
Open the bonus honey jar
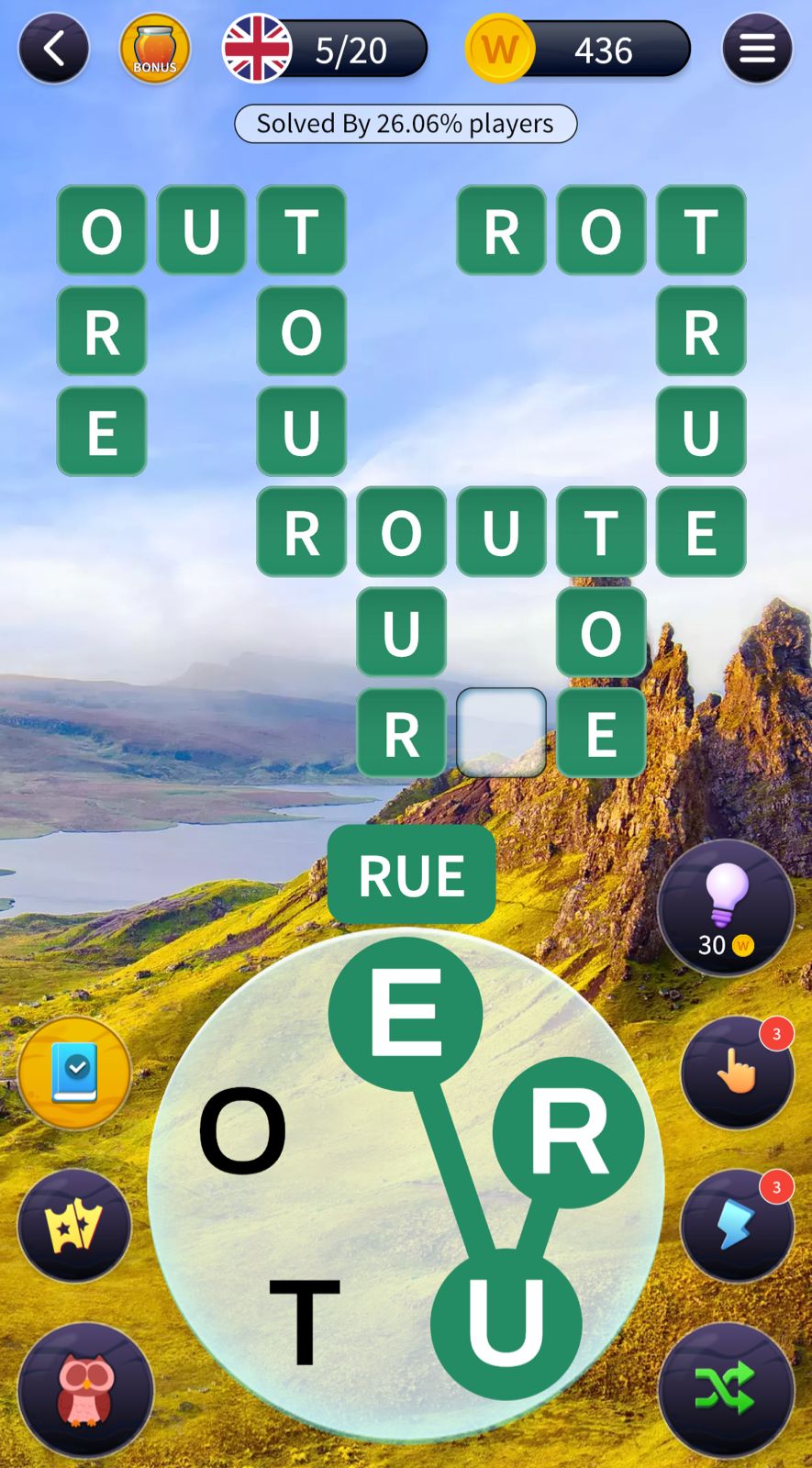pyautogui.click(x=155, y=49)
